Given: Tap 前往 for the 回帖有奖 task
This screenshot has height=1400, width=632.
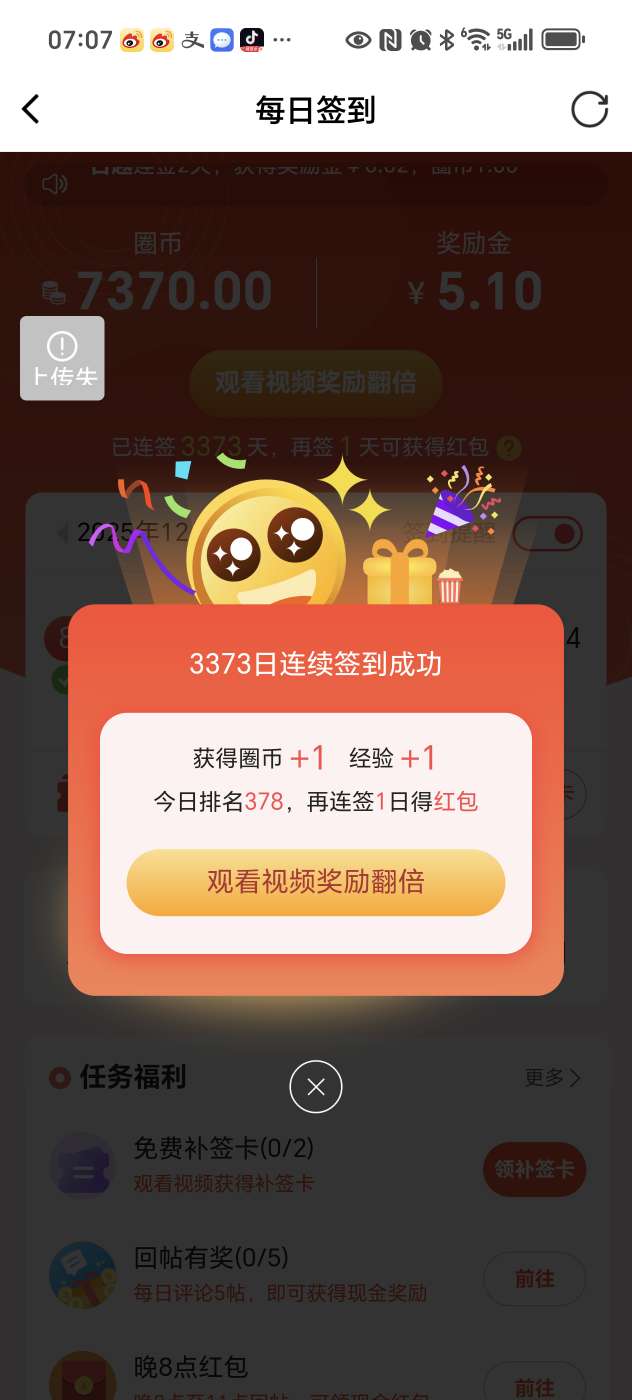Looking at the screenshot, I should point(534,1278).
